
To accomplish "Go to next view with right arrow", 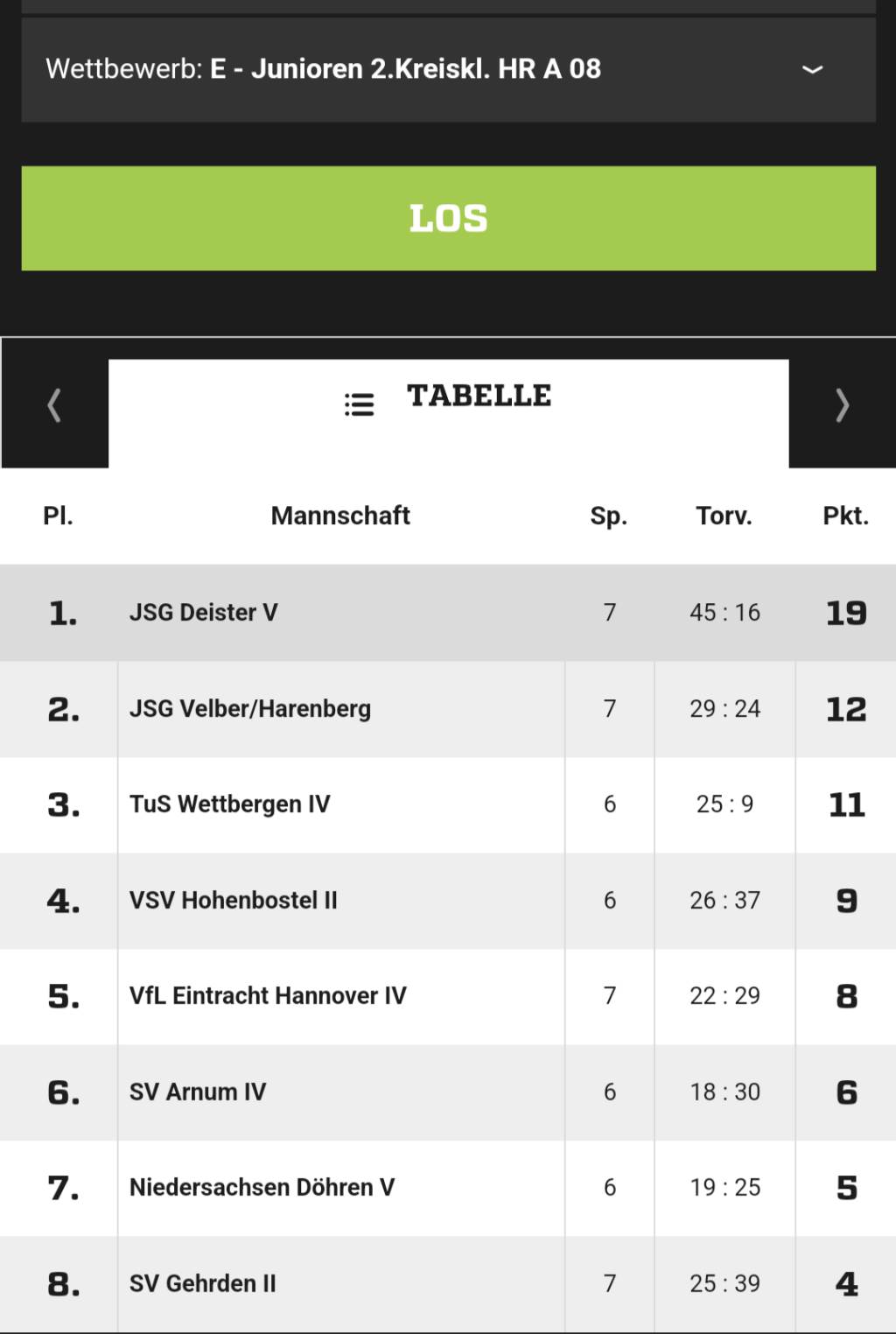I will tap(842, 405).
